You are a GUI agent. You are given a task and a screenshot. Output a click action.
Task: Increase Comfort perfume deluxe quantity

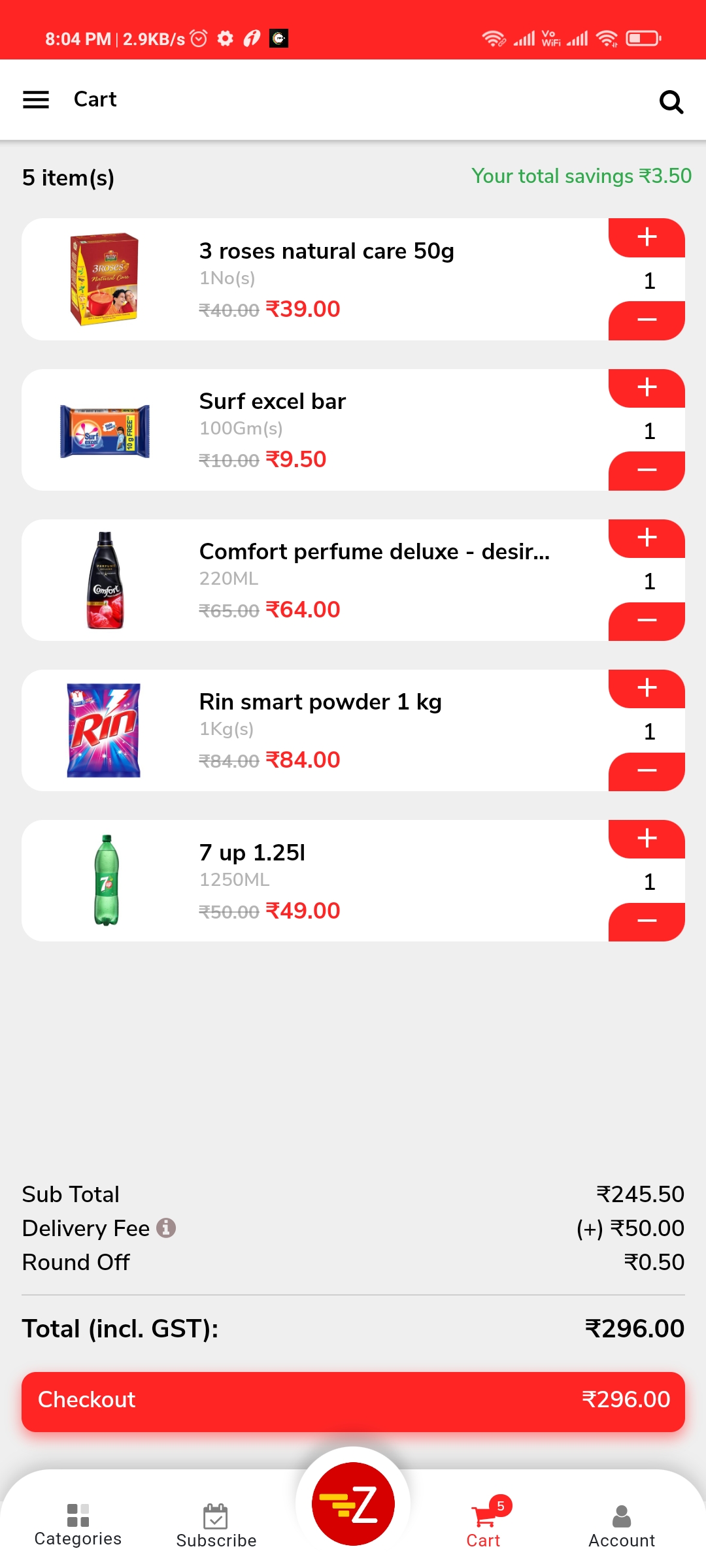tap(647, 538)
